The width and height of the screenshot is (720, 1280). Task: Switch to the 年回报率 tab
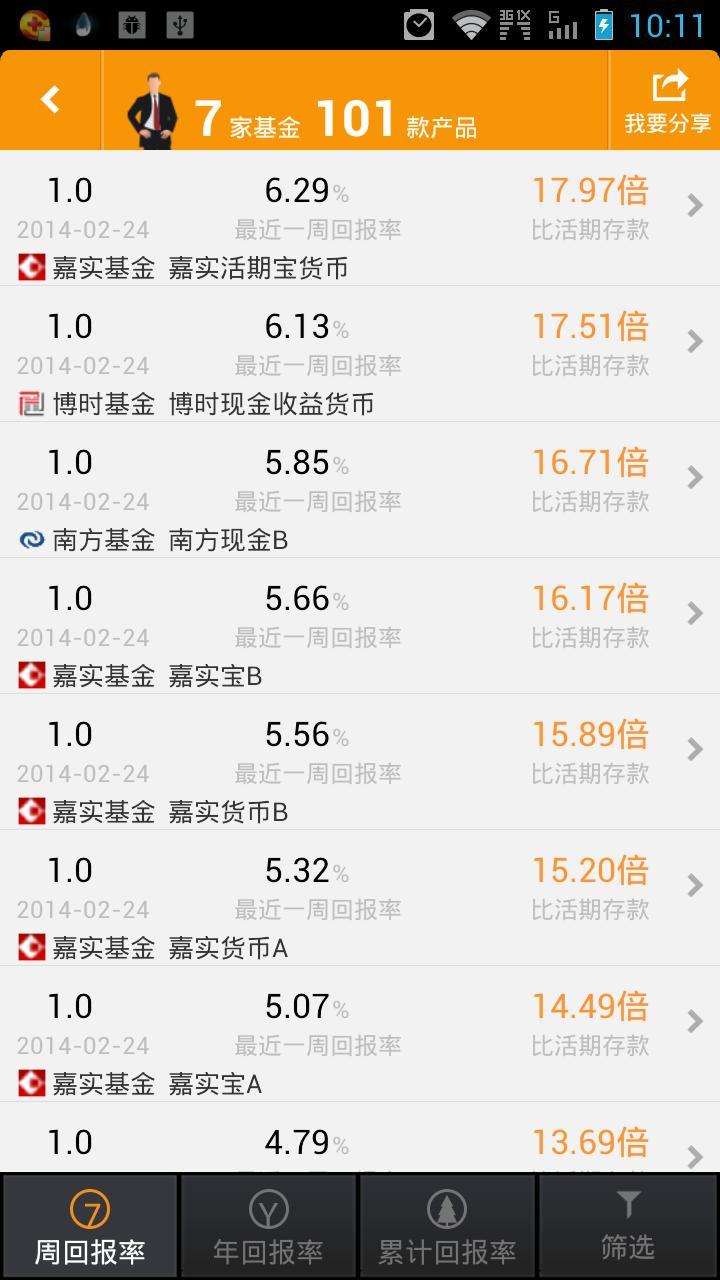[268, 1227]
